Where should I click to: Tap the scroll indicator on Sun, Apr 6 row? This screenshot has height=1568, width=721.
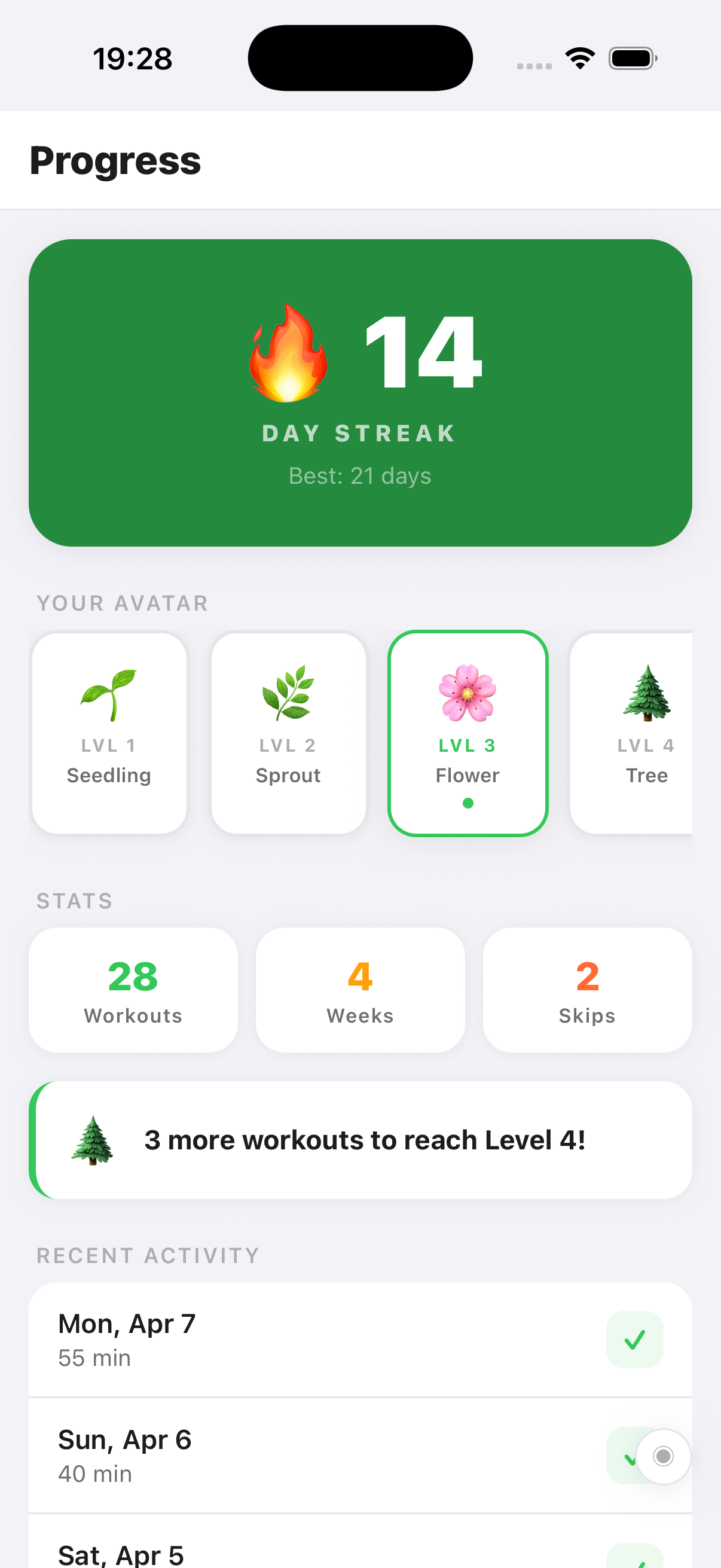tap(662, 1456)
